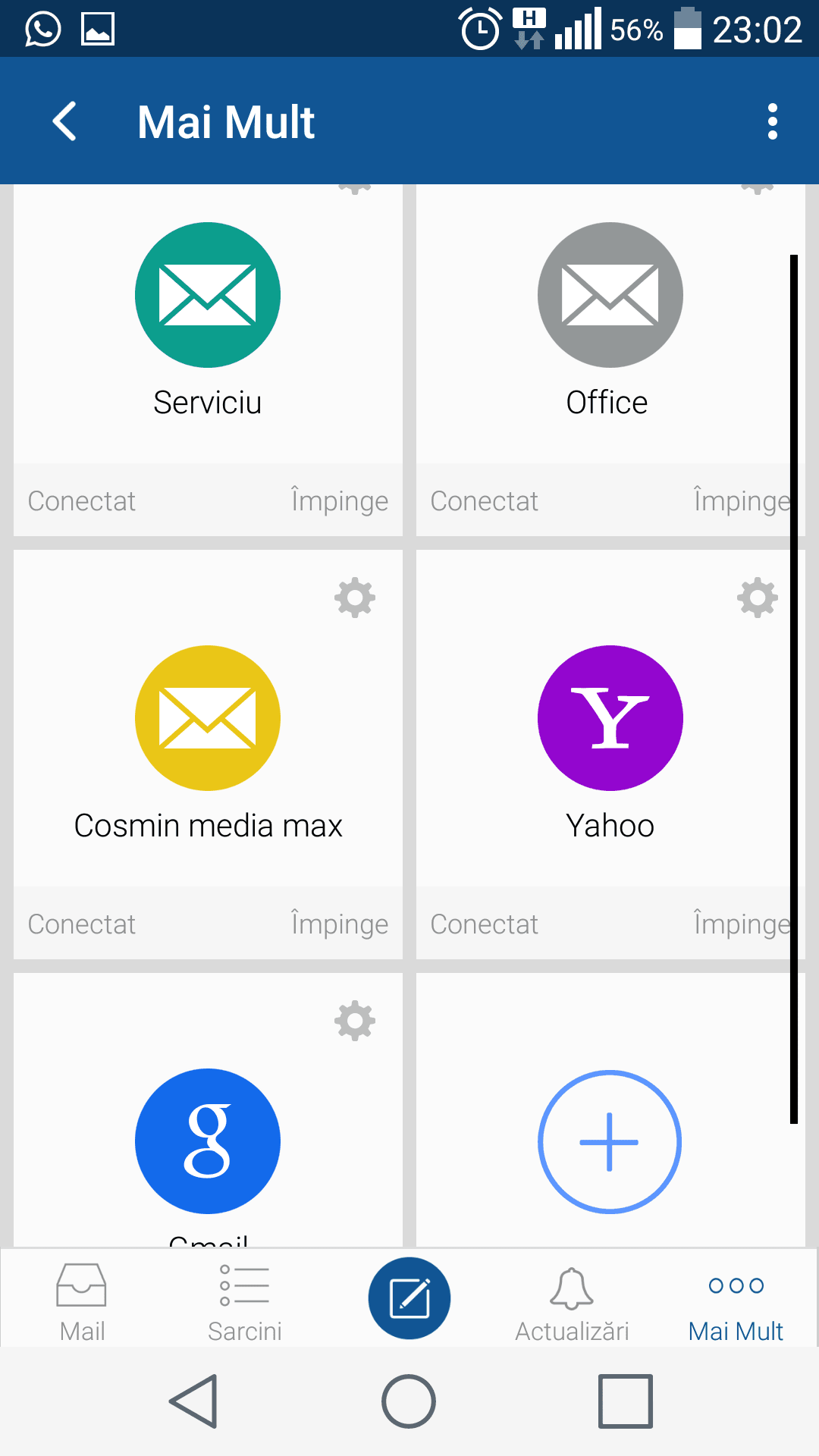This screenshot has height=1456, width=819.
Task: Open the Office mail account
Action: click(610, 296)
